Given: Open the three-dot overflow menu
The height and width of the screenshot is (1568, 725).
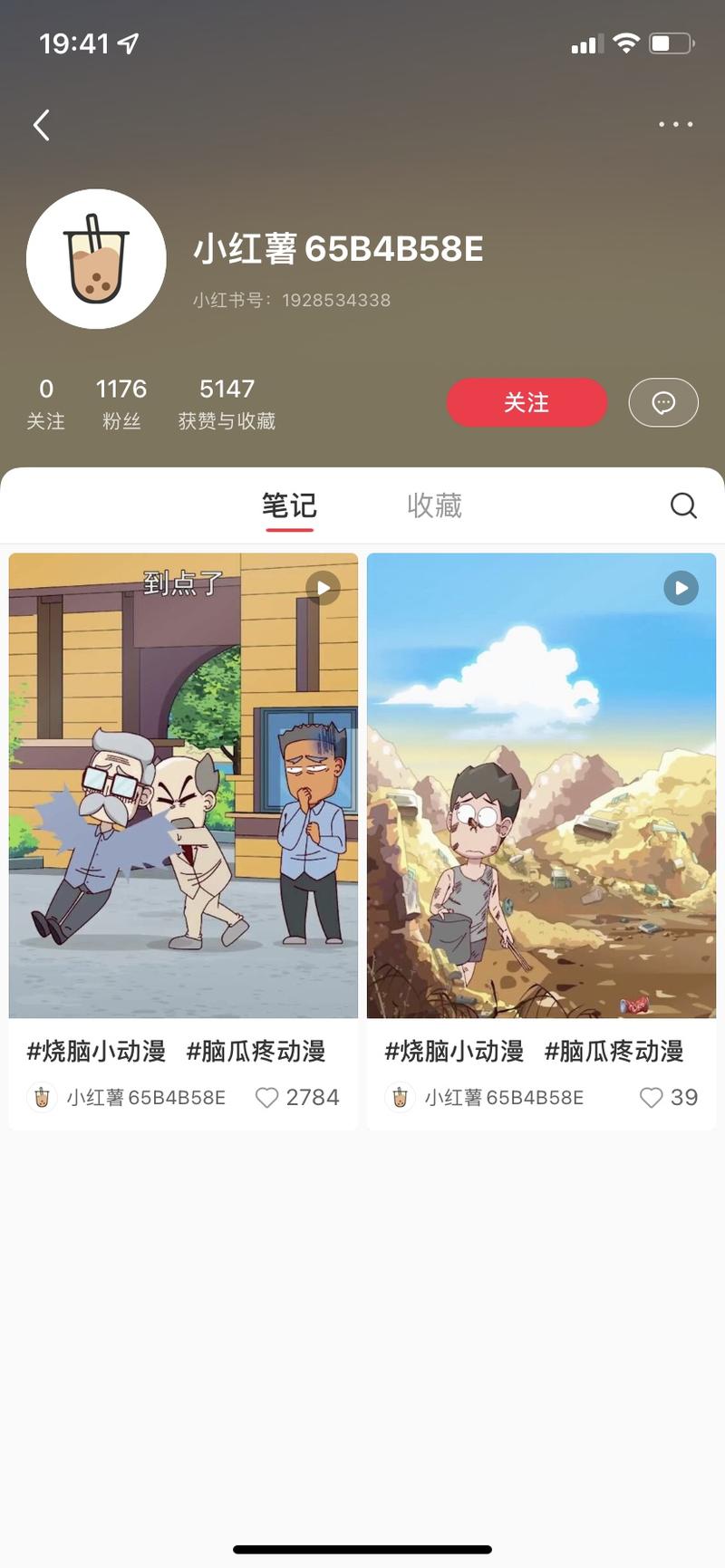Looking at the screenshot, I should coord(675,124).
